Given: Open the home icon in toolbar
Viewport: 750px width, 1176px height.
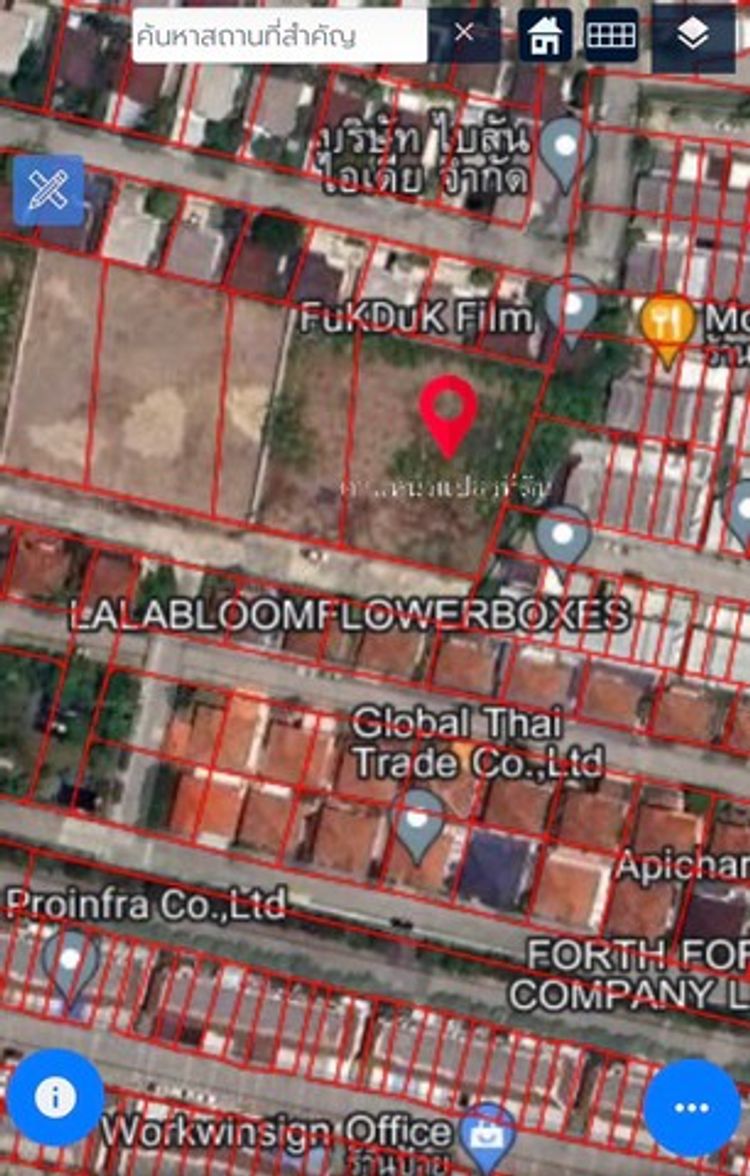Looking at the screenshot, I should pyautogui.click(x=545, y=35).
